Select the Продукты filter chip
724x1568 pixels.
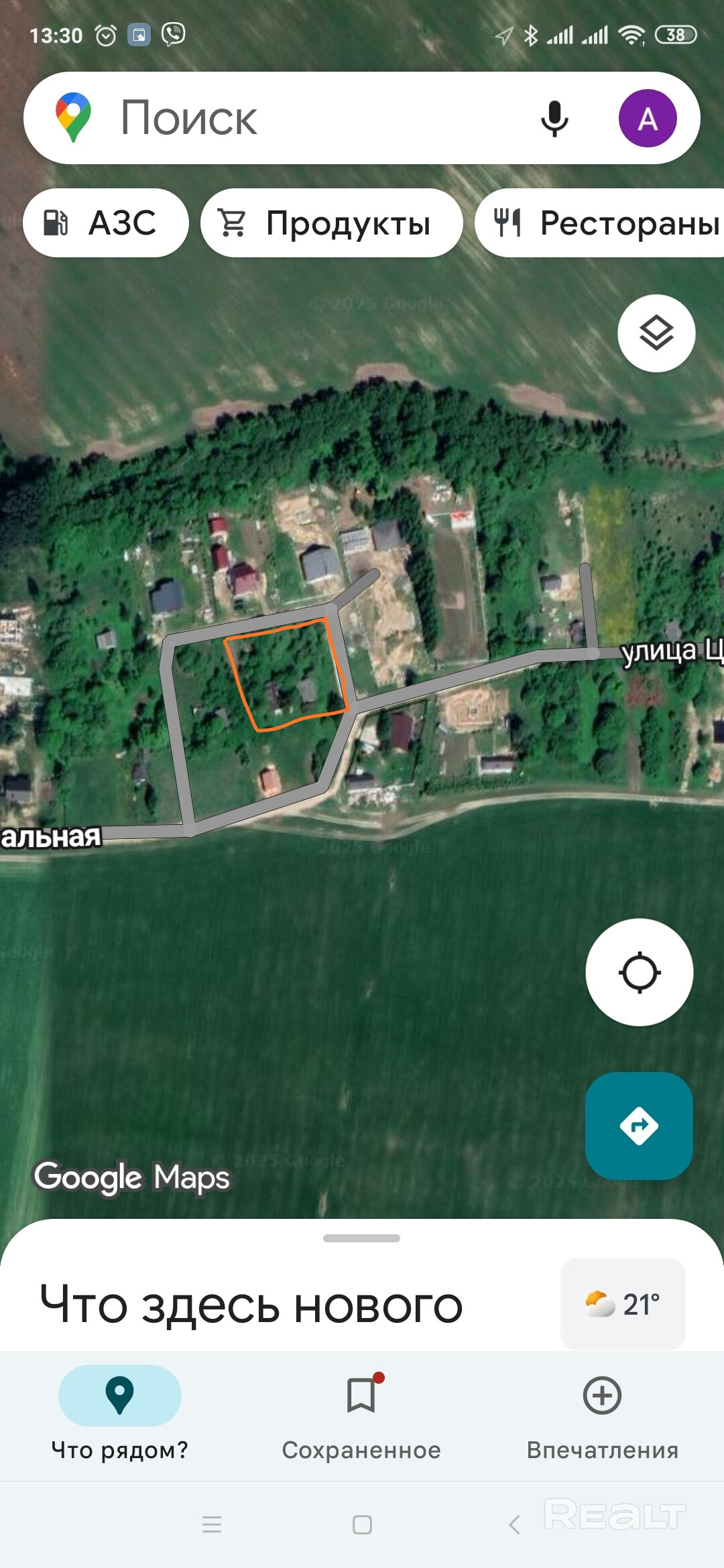(332, 223)
